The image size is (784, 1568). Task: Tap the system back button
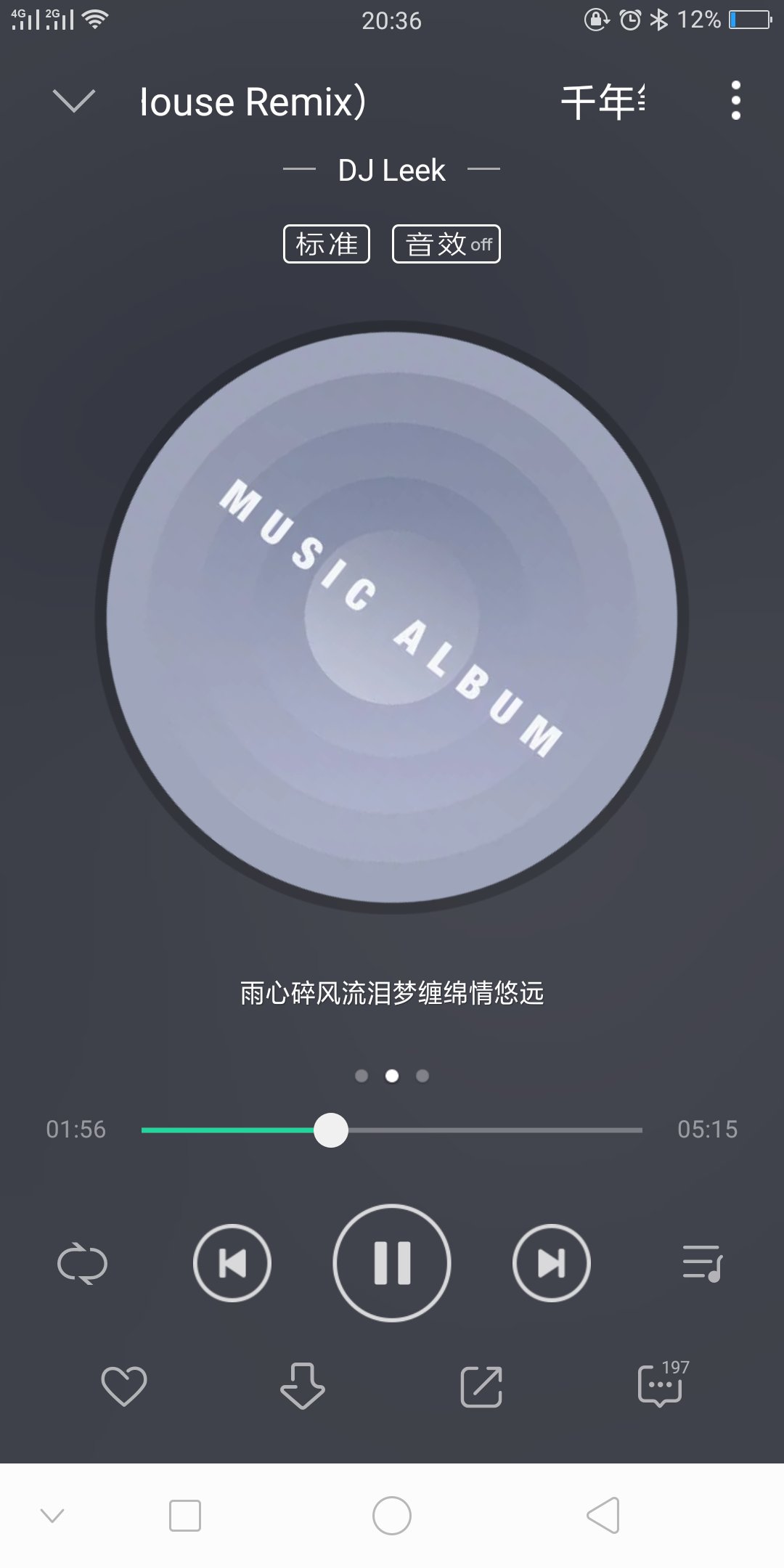coord(603,1516)
